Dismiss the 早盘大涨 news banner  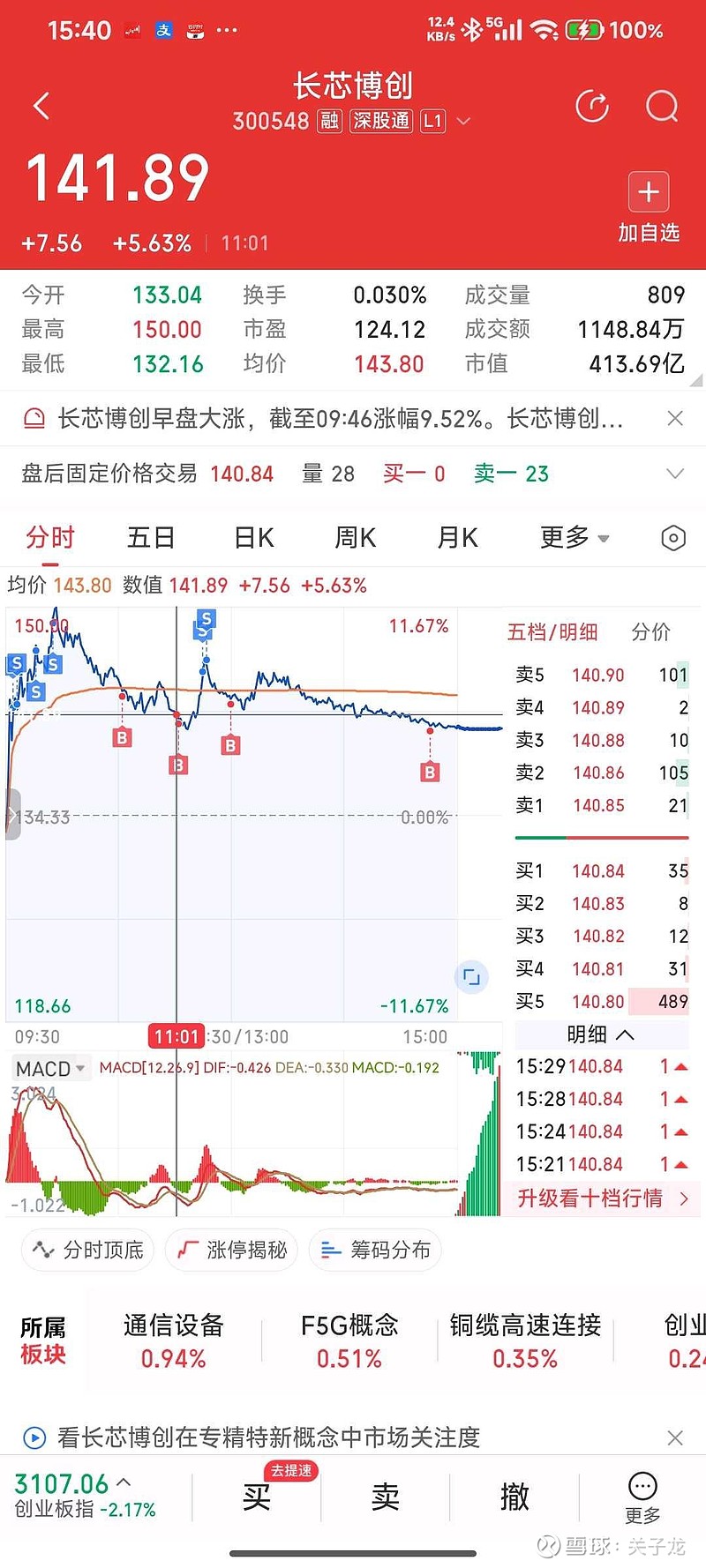click(x=676, y=418)
